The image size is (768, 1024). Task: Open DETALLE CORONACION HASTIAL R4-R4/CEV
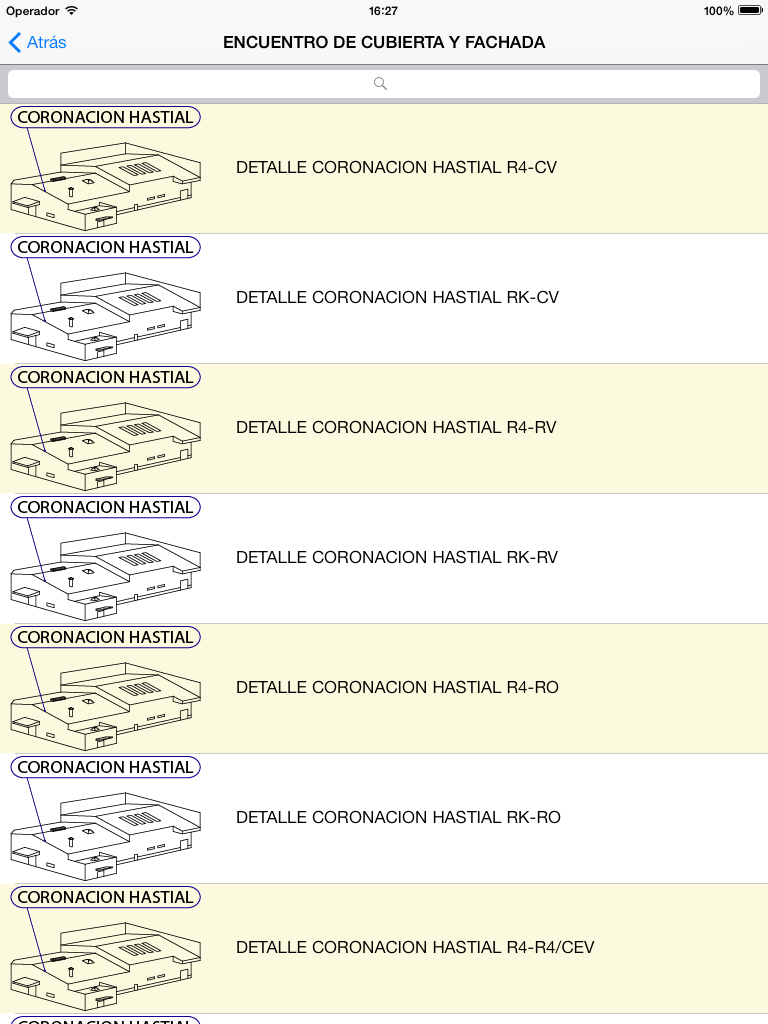[x=414, y=947]
